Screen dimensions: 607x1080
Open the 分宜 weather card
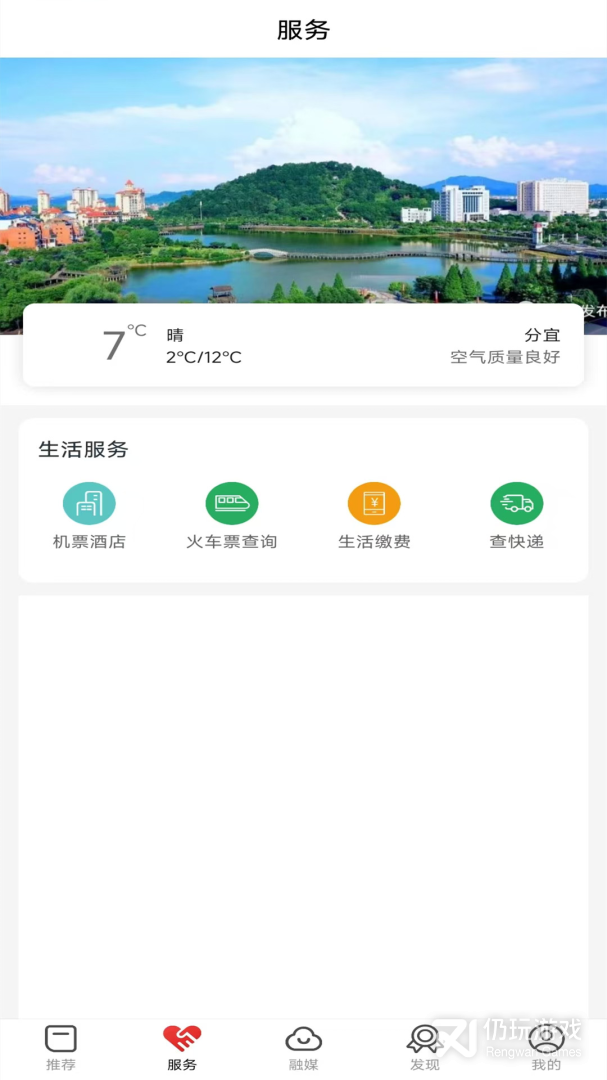(x=303, y=345)
